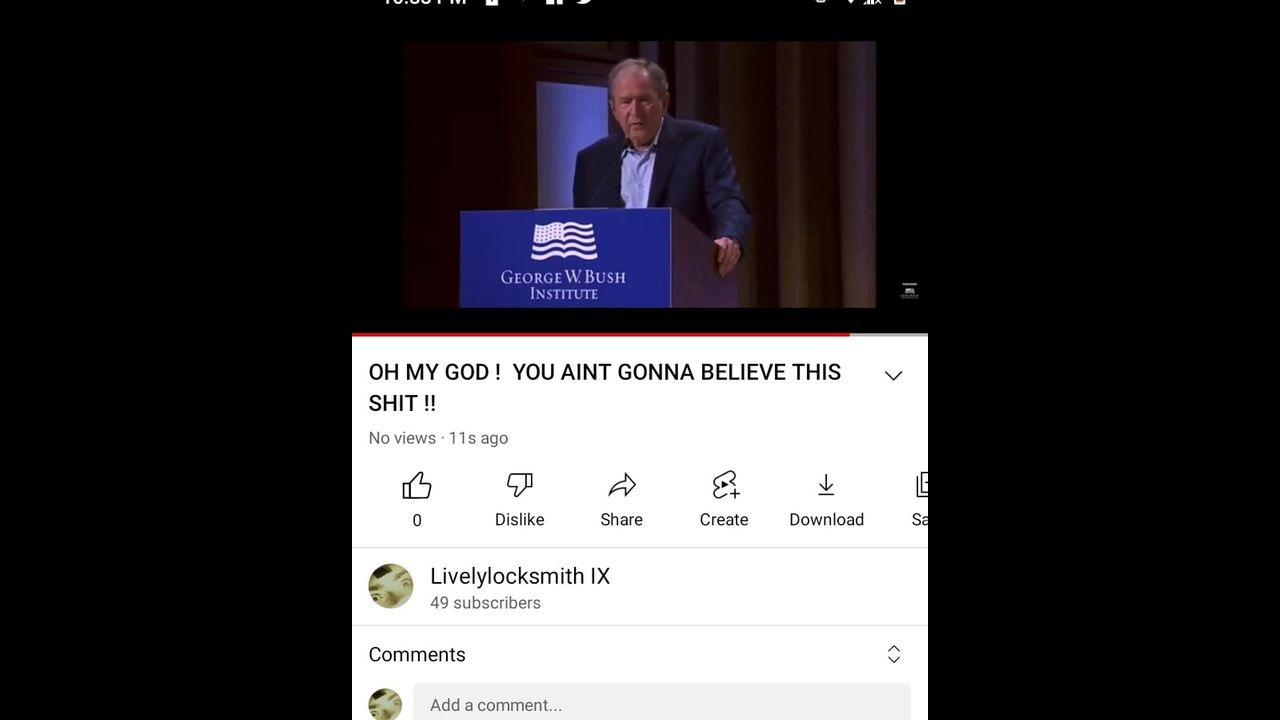Expand the Comments section
This screenshot has height=720, width=1280.
tap(893, 654)
